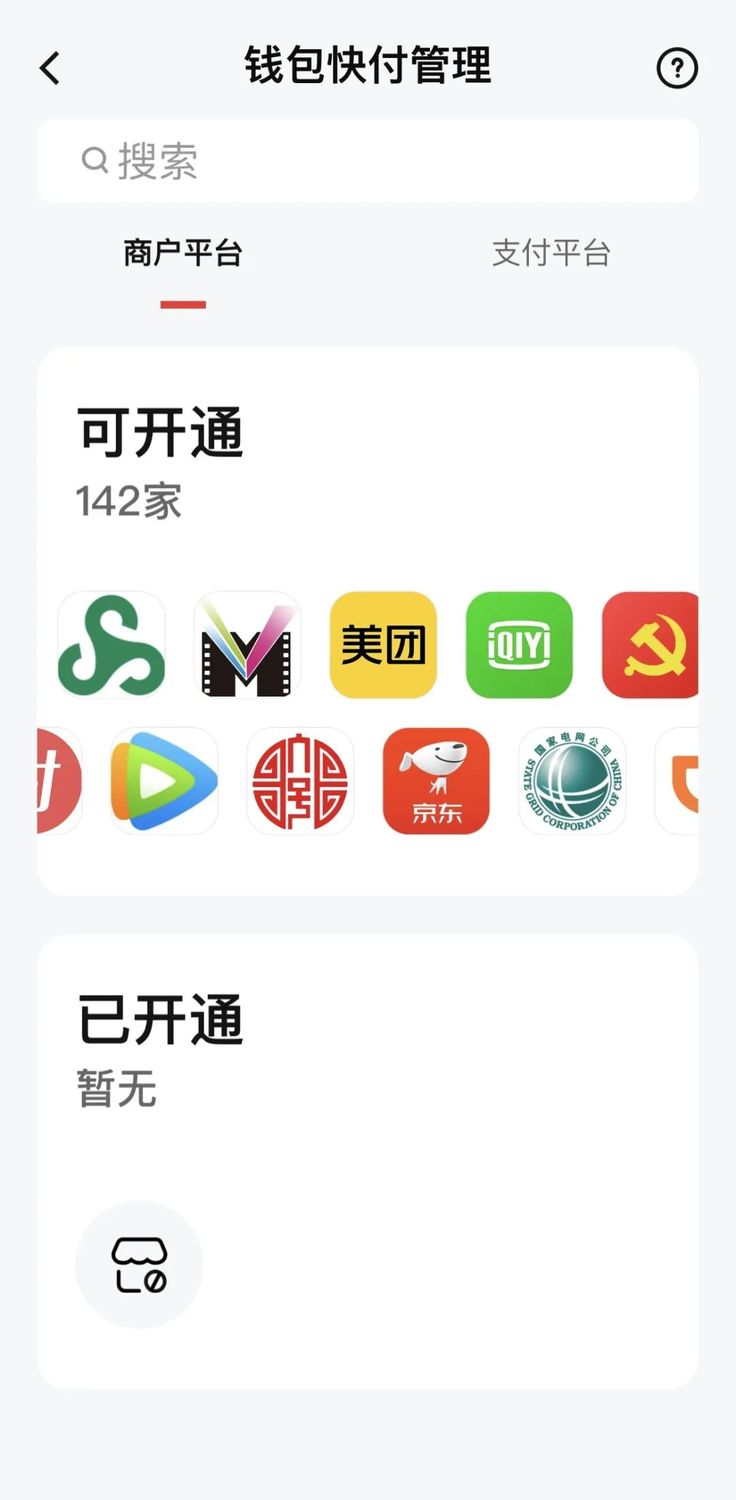Tap the 搜索 search field
This screenshot has width=736, height=1500.
(368, 160)
